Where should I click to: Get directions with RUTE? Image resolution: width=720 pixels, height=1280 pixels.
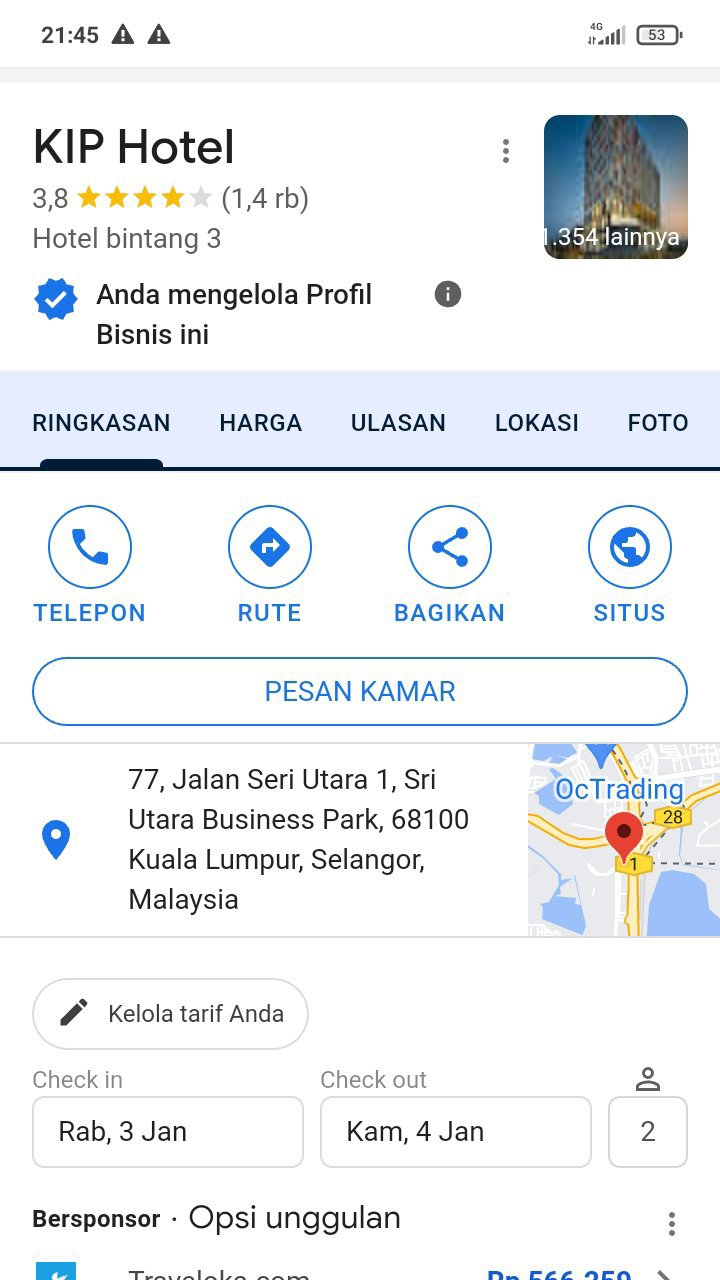pos(269,565)
